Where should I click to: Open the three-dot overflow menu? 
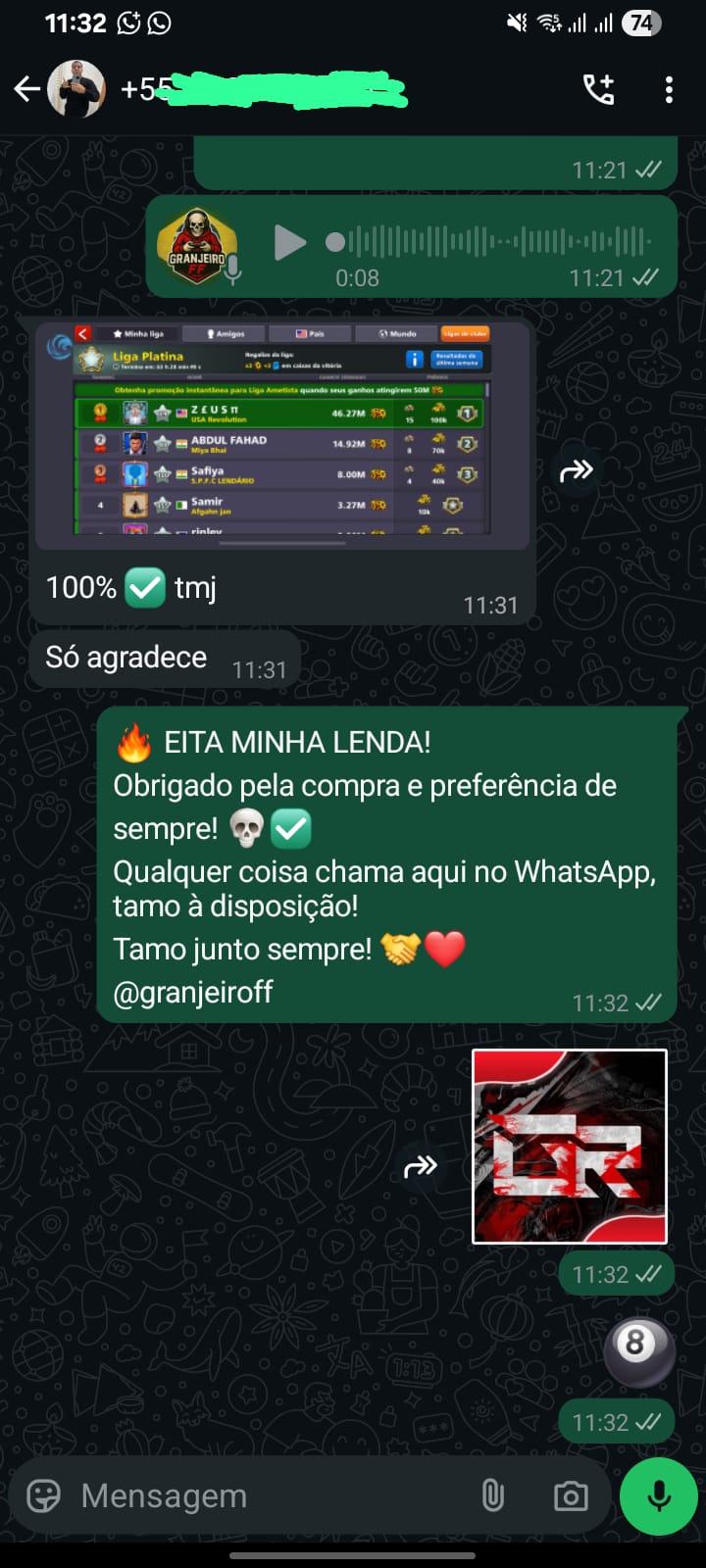670,88
